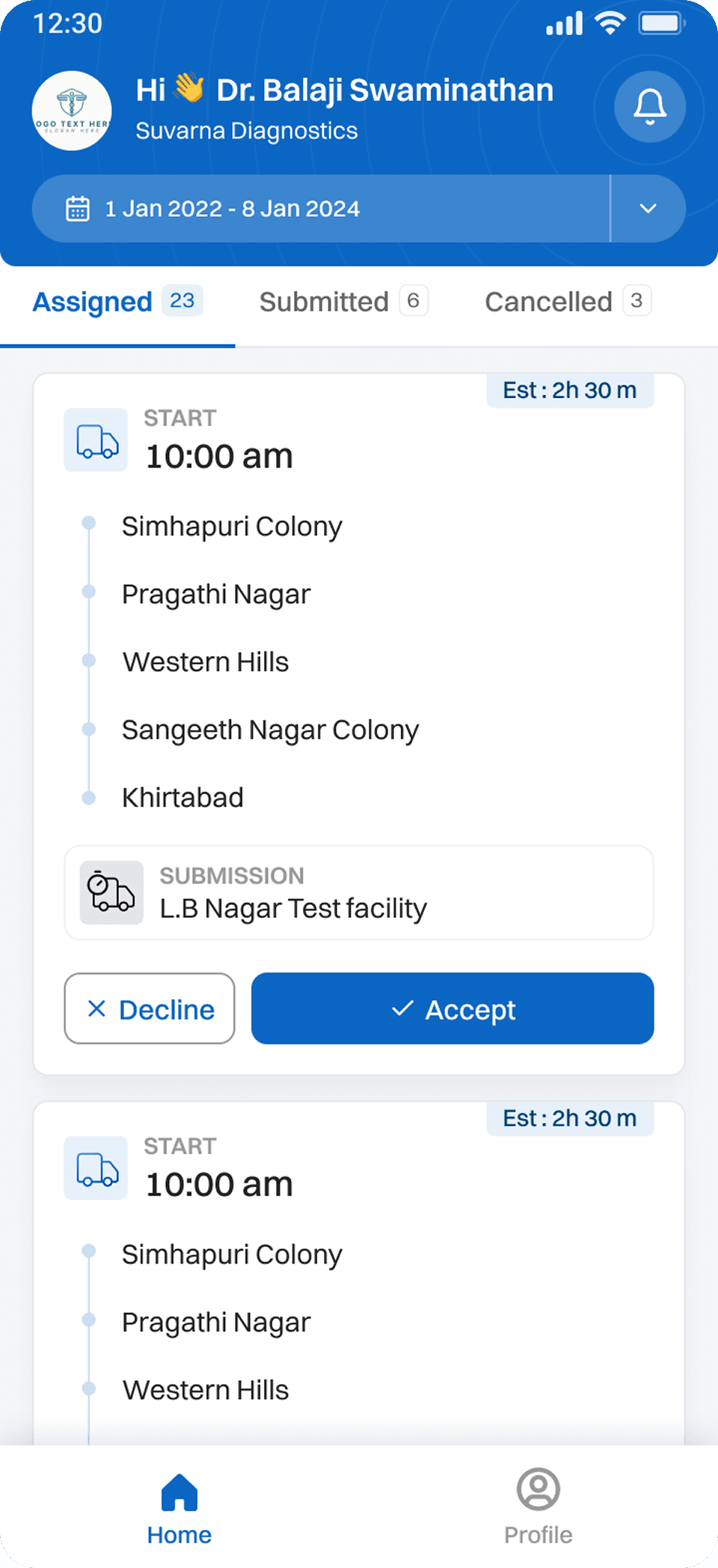The height and width of the screenshot is (1568, 718).
Task: Tap the Home navigation item
Action: (179, 1507)
